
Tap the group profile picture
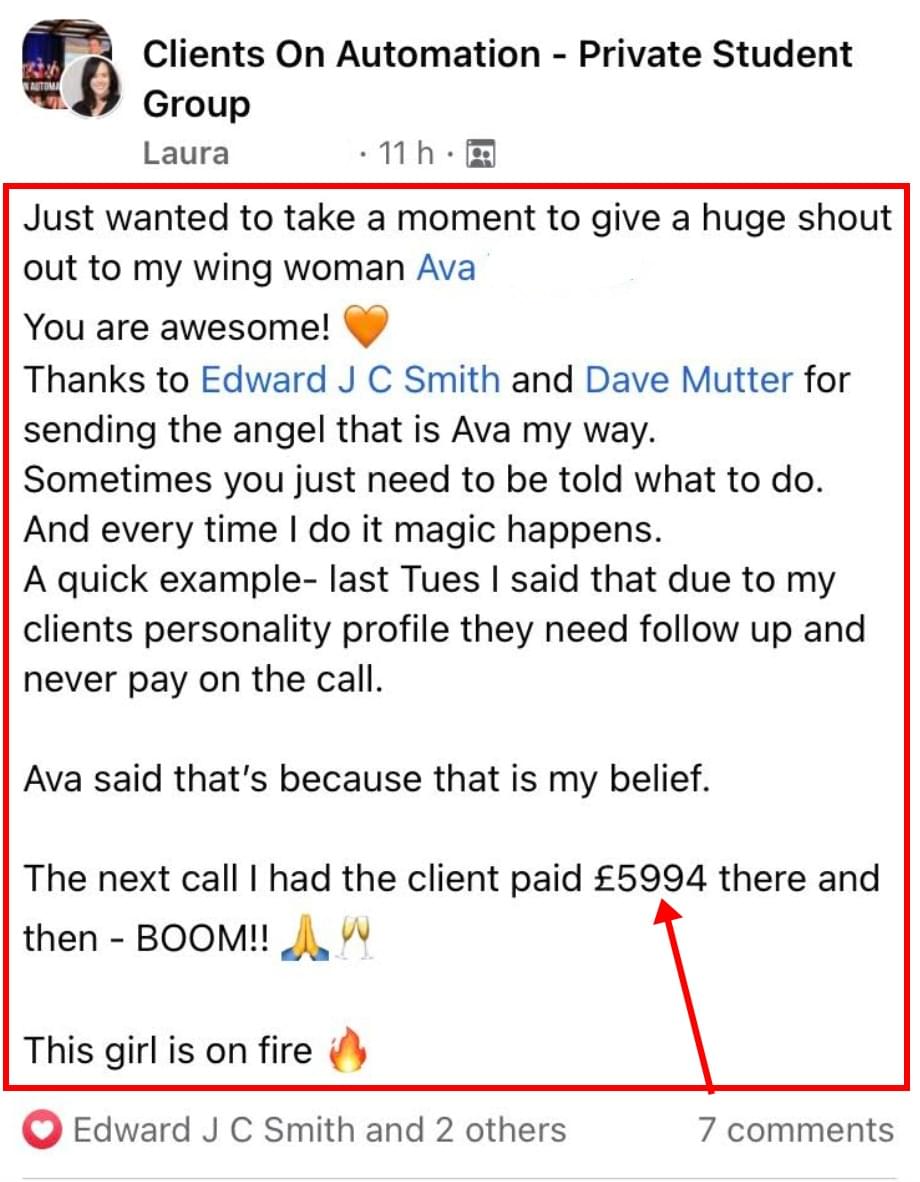coord(70,70)
